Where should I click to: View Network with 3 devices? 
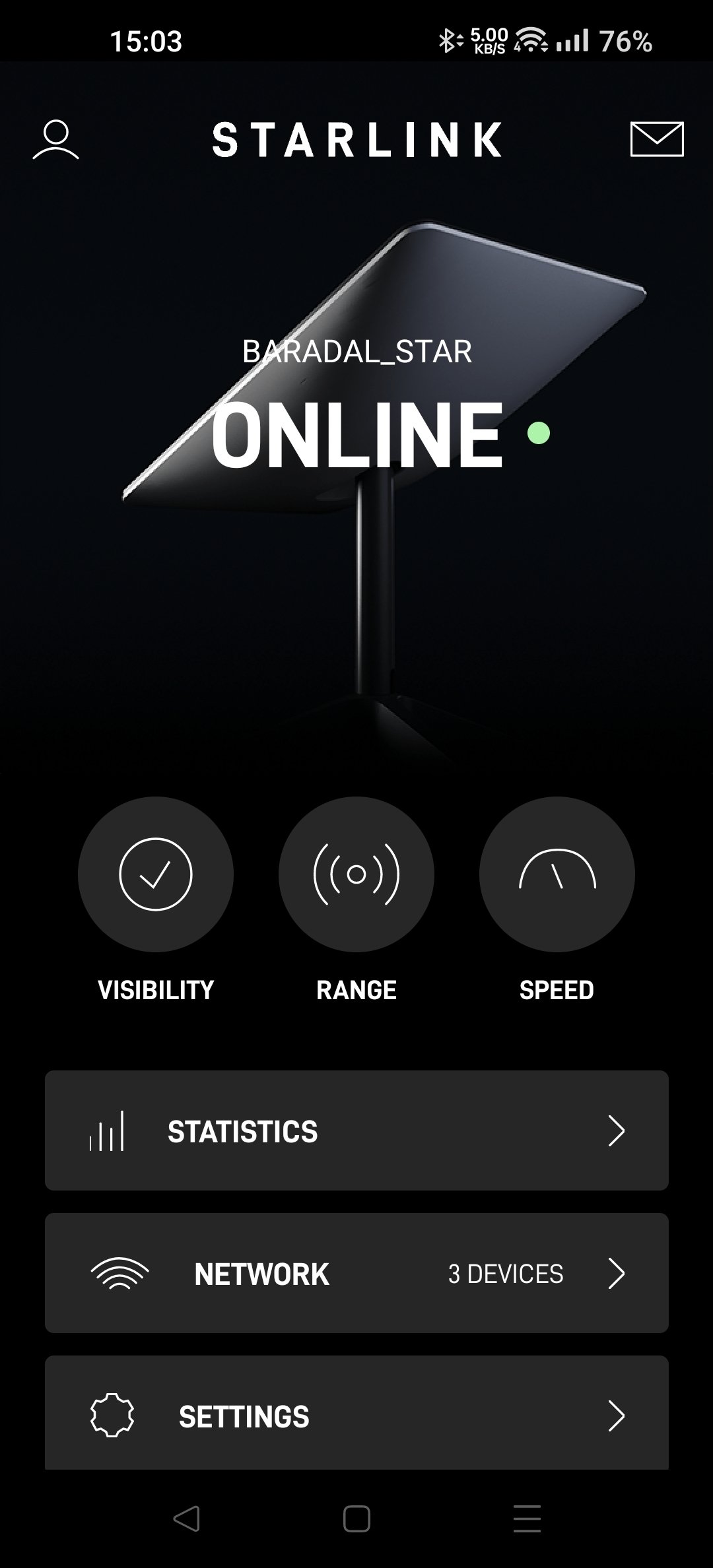coord(356,1274)
